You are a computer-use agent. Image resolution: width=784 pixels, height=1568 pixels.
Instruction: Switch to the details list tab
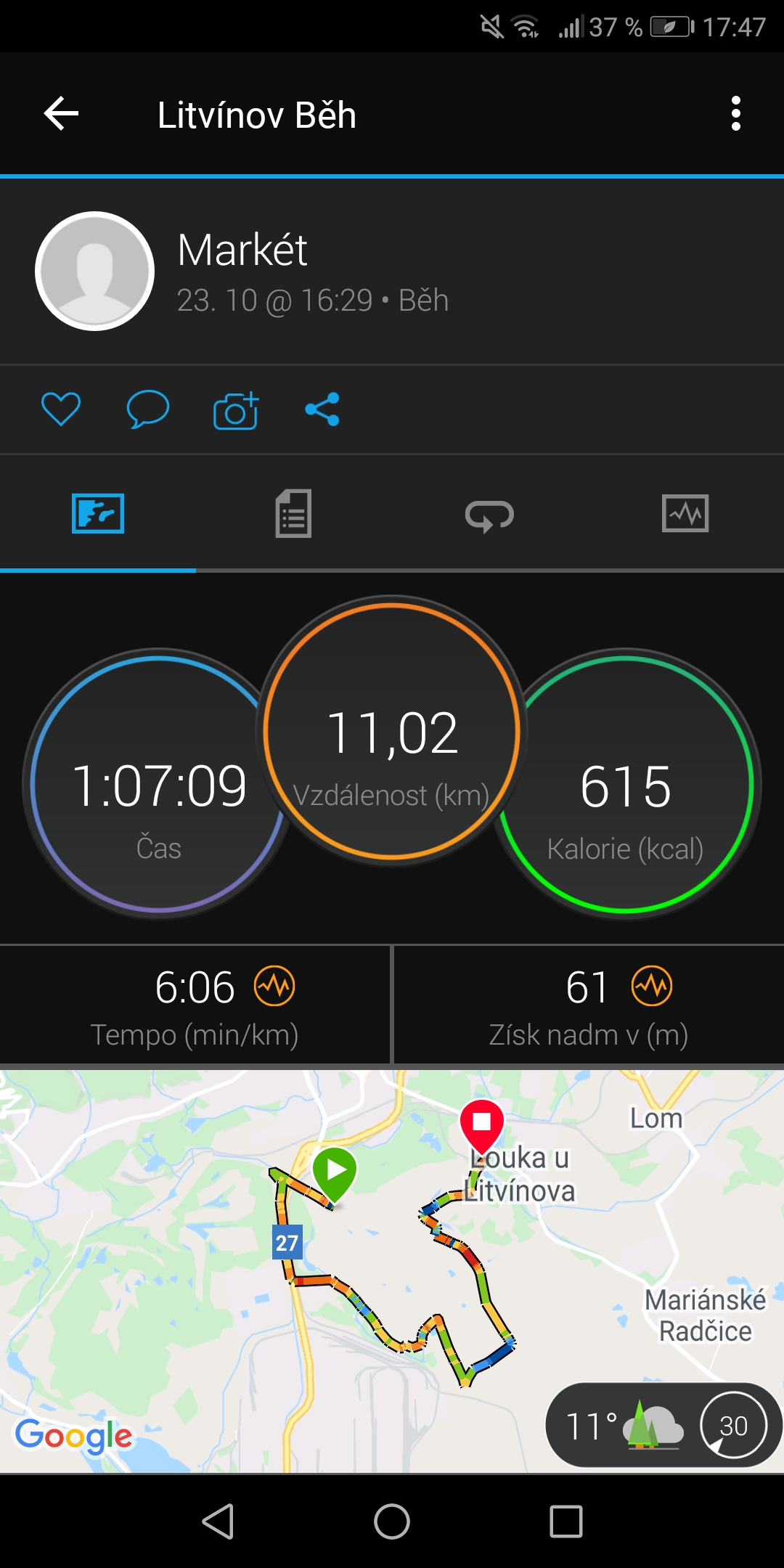(293, 514)
